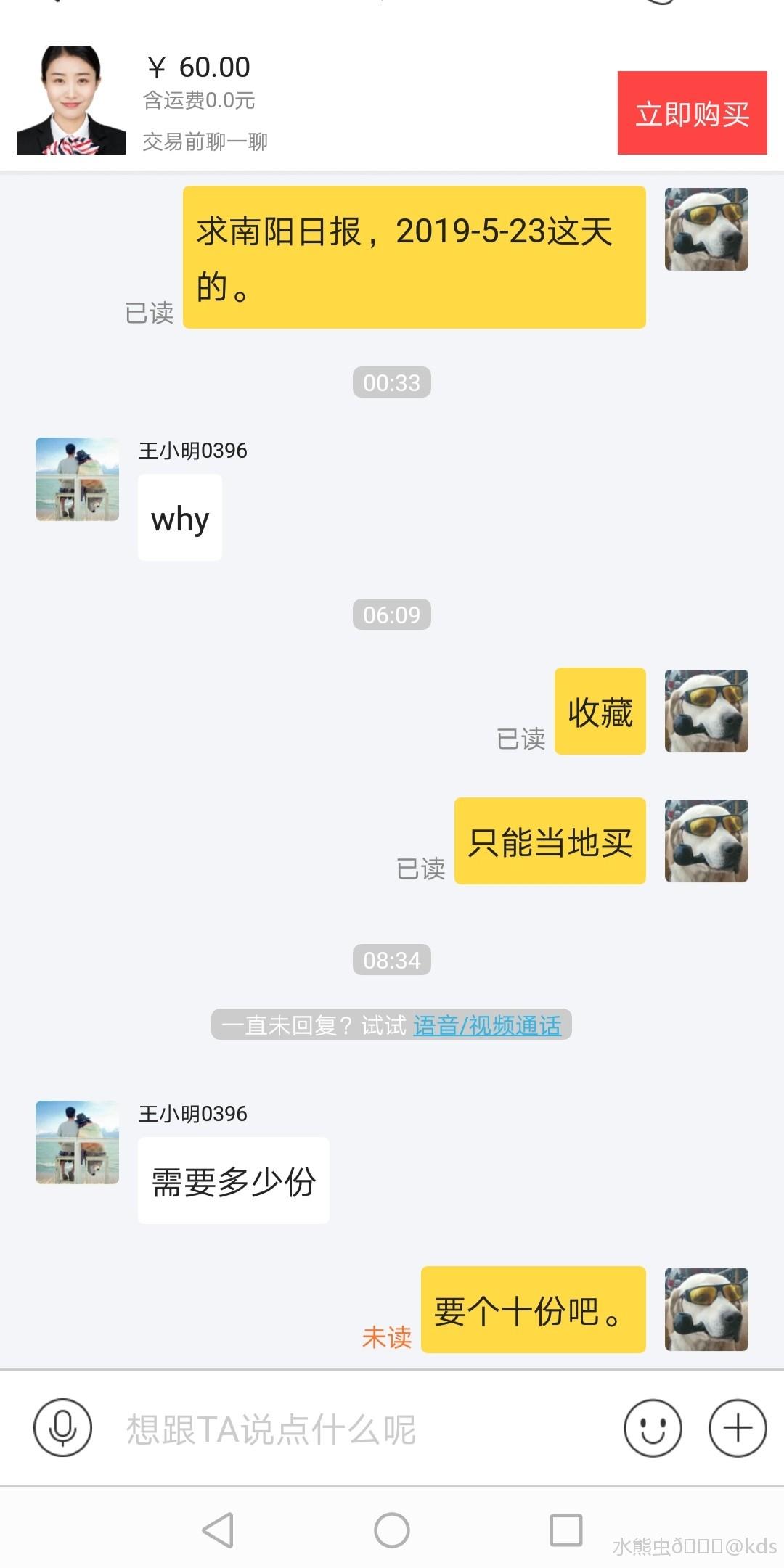
Task: Select the 只能当地买 message bubble
Action: click(550, 842)
